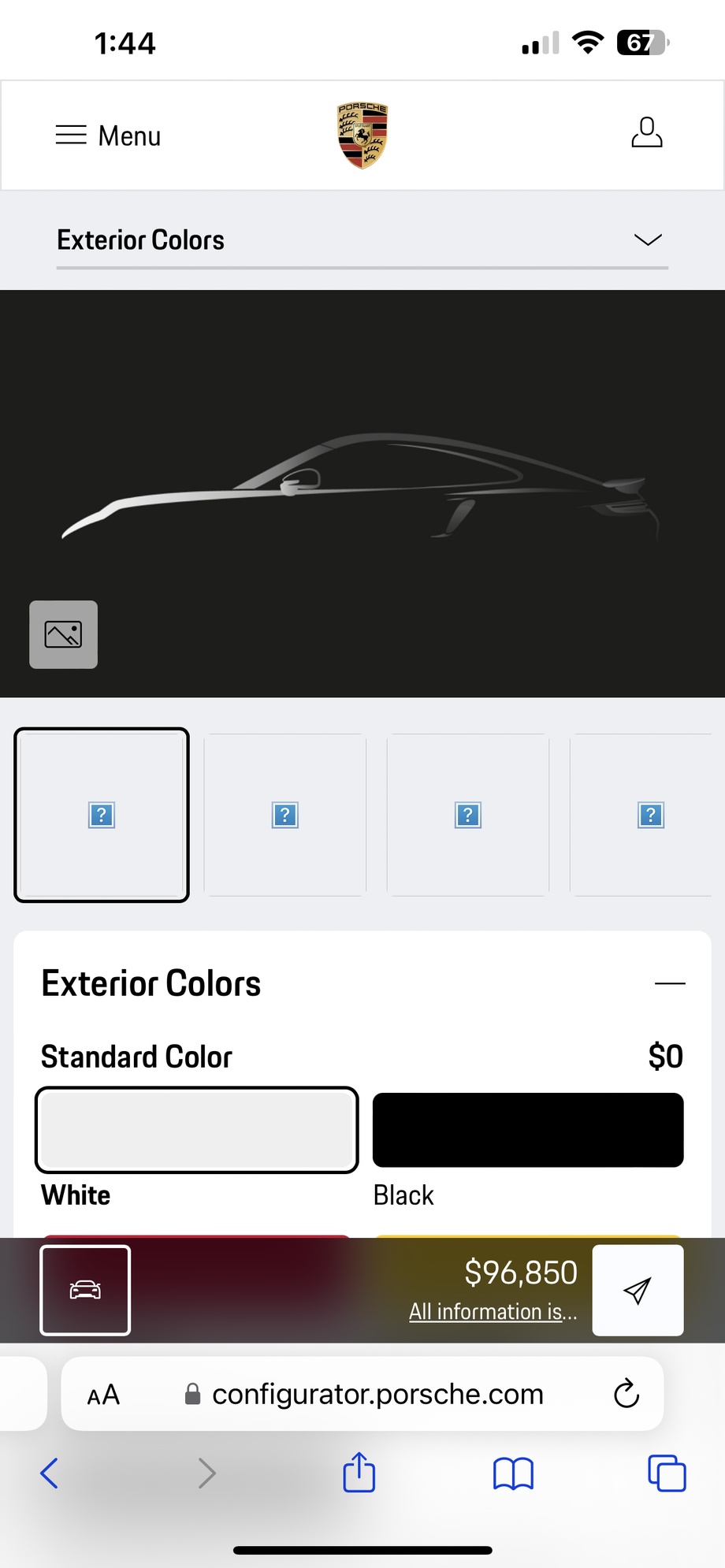Select the White color swatch

pos(197,1130)
